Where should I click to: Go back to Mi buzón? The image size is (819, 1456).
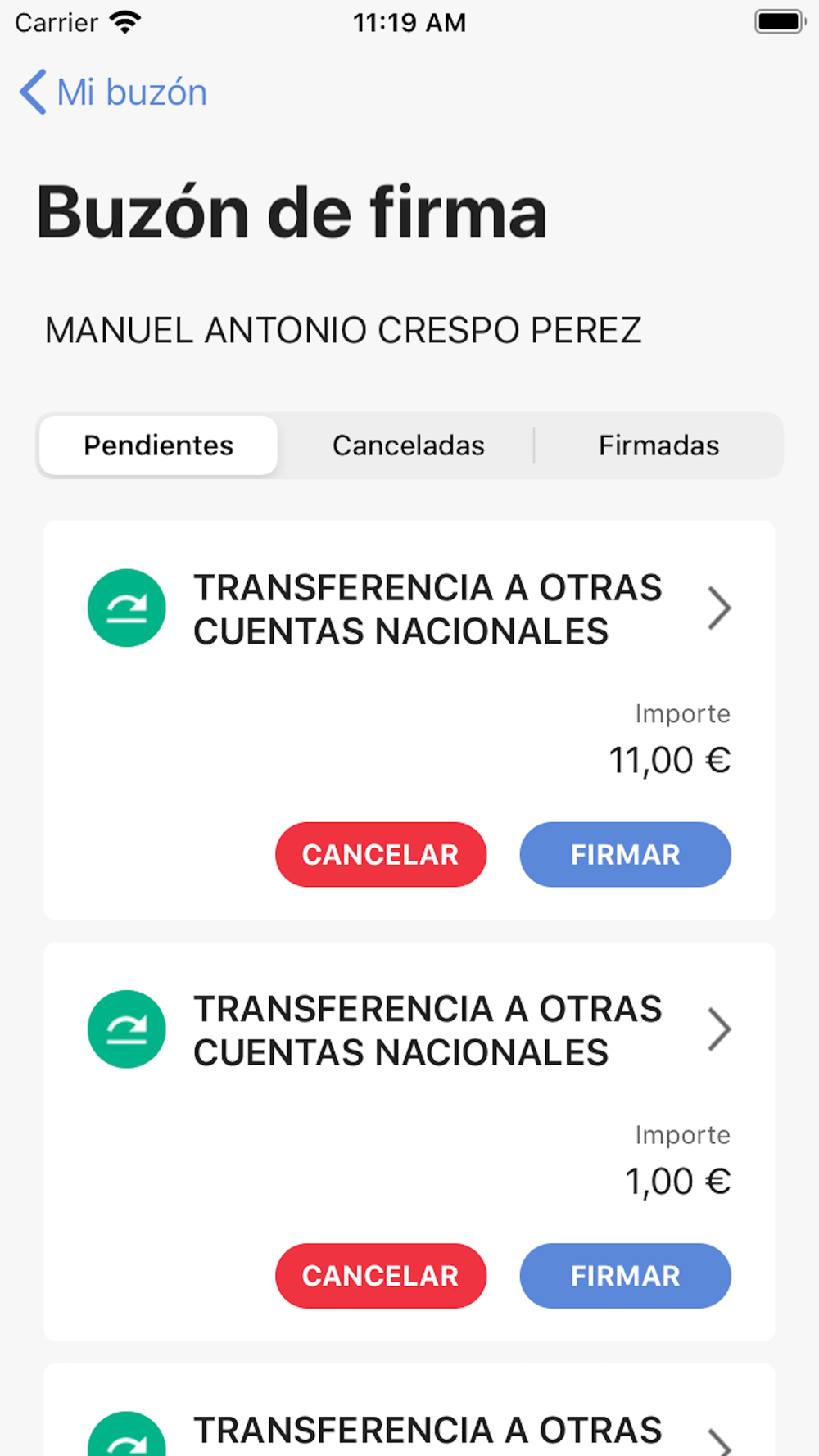pos(113,92)
